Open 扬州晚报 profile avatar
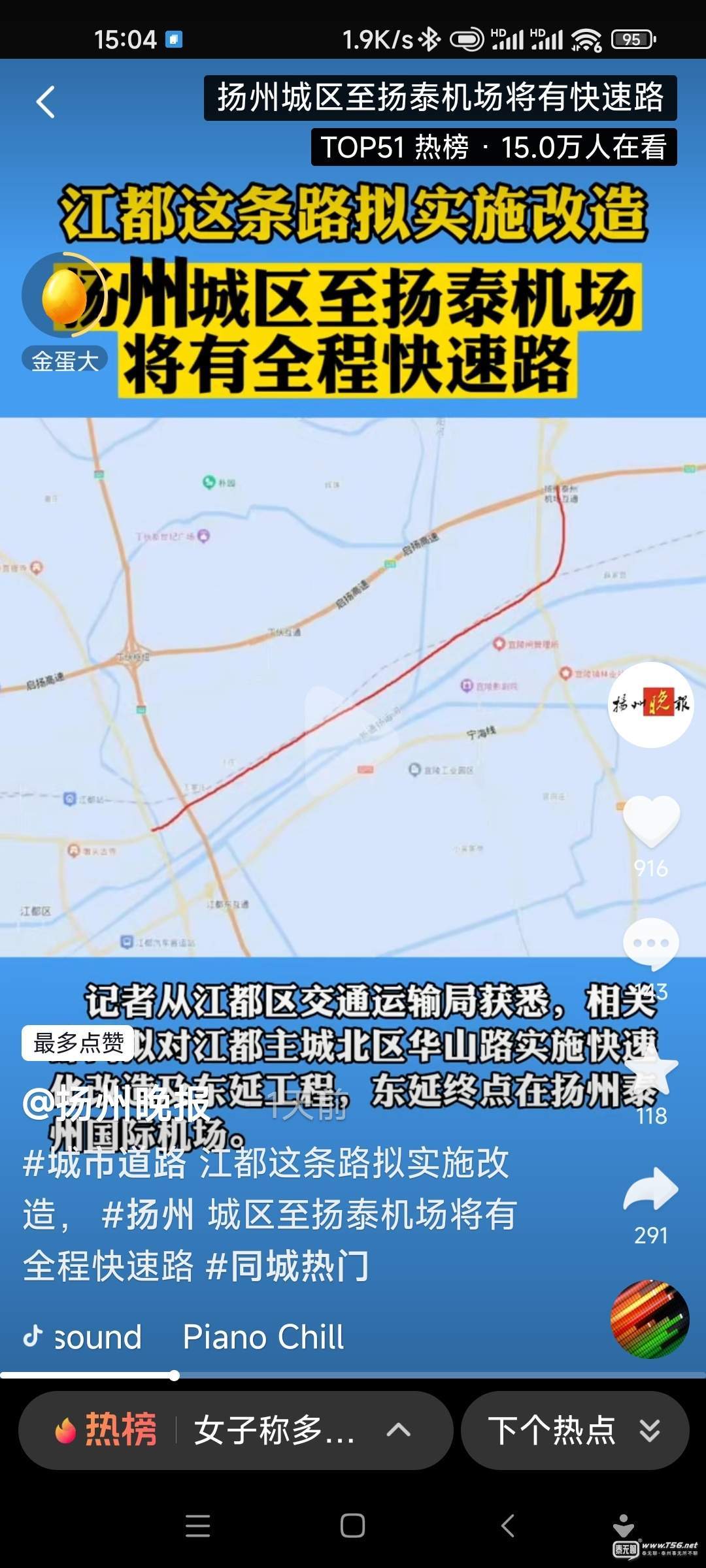 coord(650,704)
